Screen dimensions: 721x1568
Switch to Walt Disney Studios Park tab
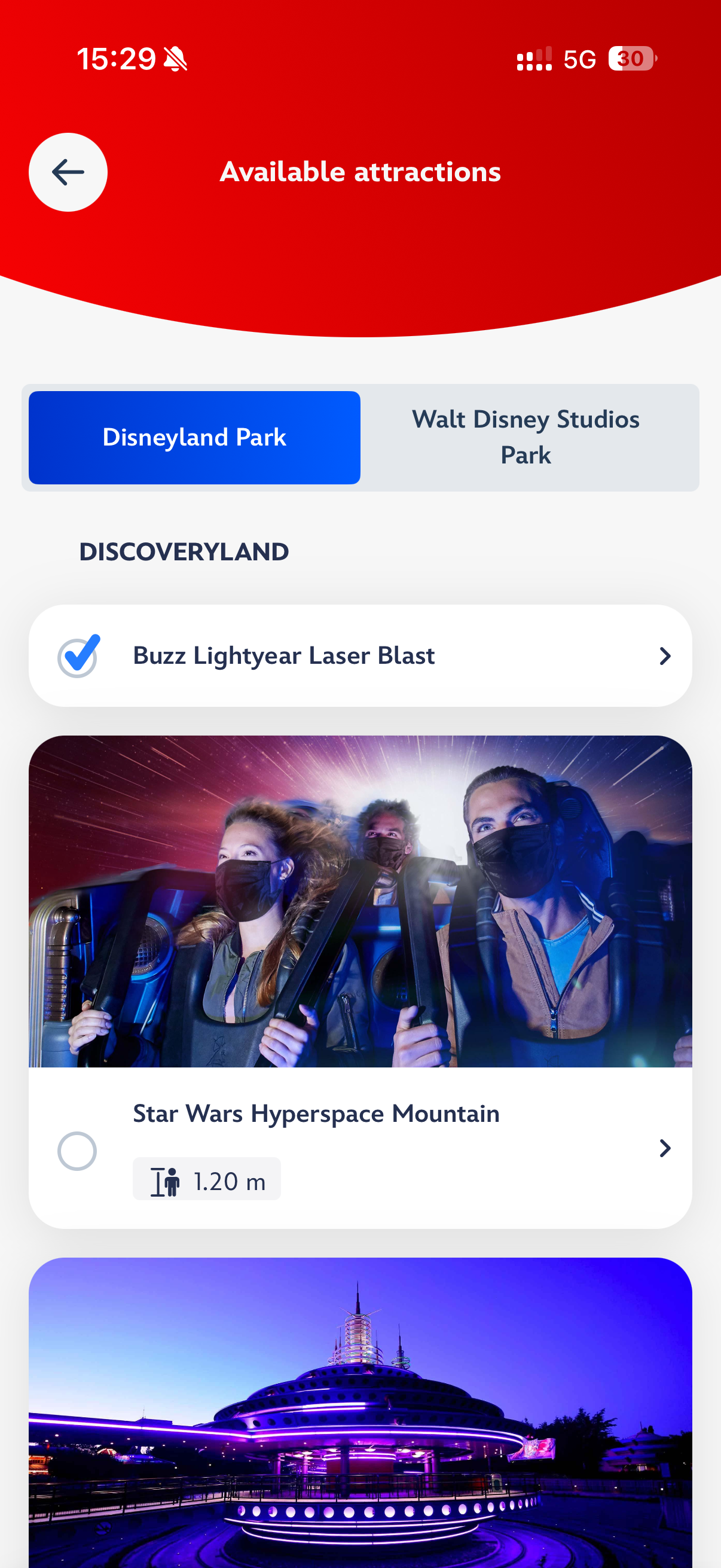click(526, 437)
